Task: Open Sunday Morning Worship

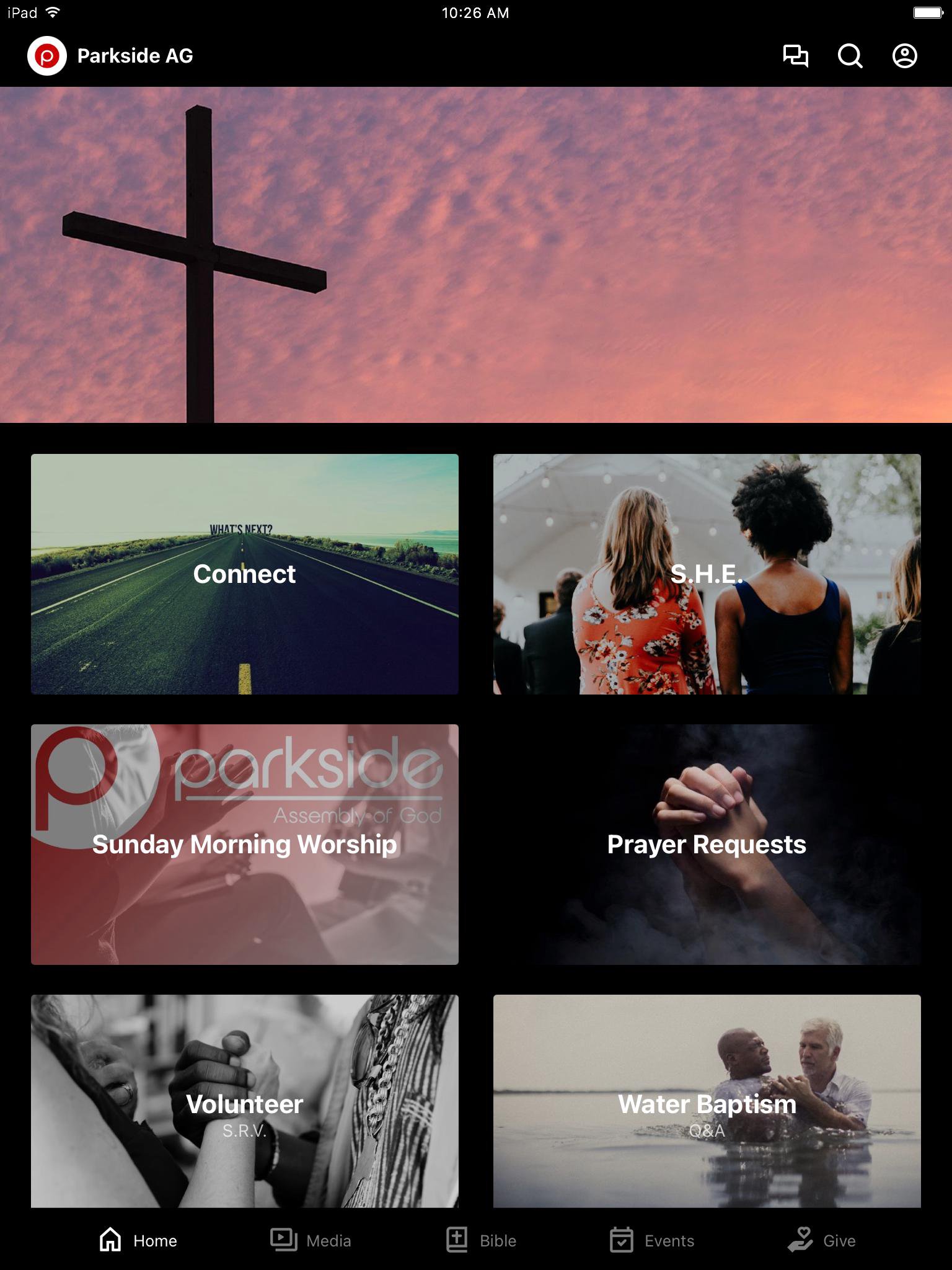Action: [245, 844]
